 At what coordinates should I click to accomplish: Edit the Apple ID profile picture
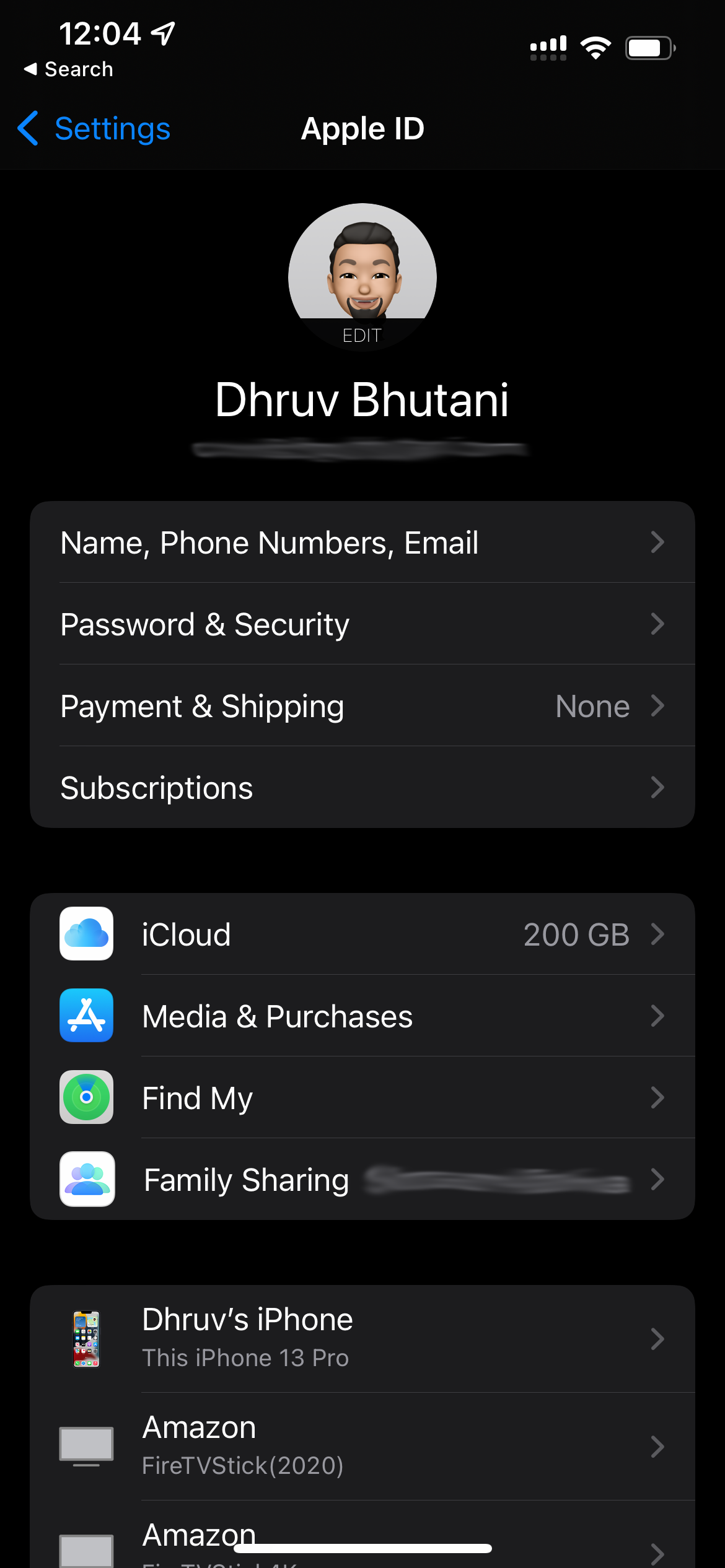362,334
